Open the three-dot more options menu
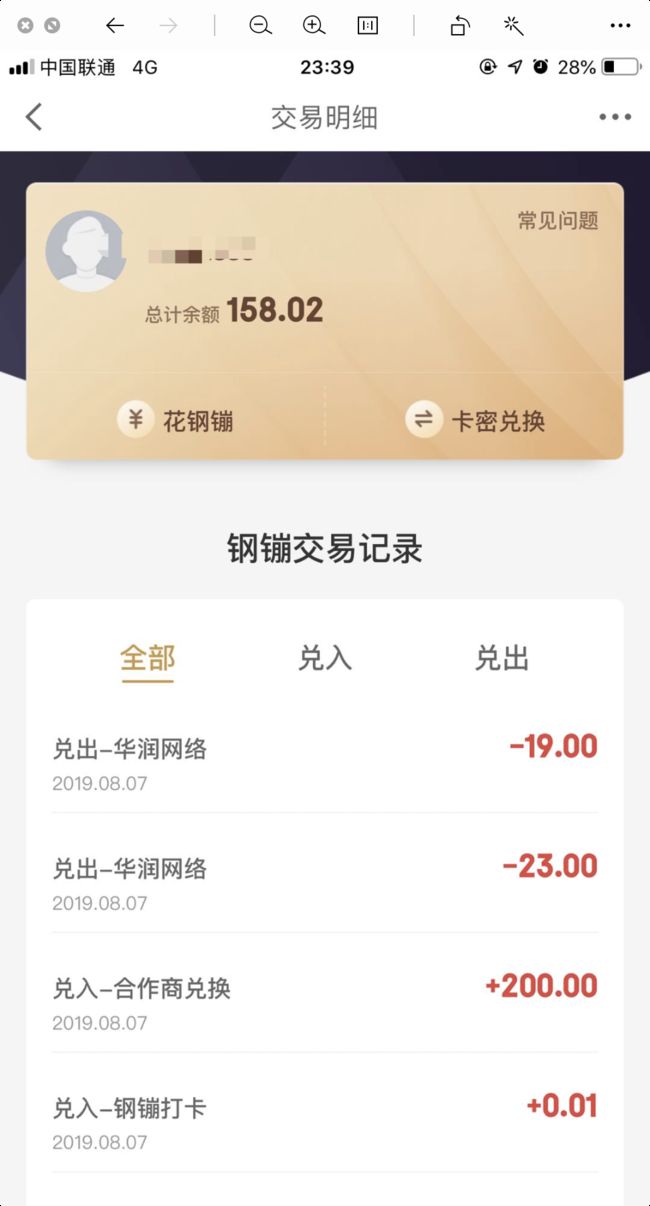This screenshot has height=1206, width=650. [x=615, y=117]
